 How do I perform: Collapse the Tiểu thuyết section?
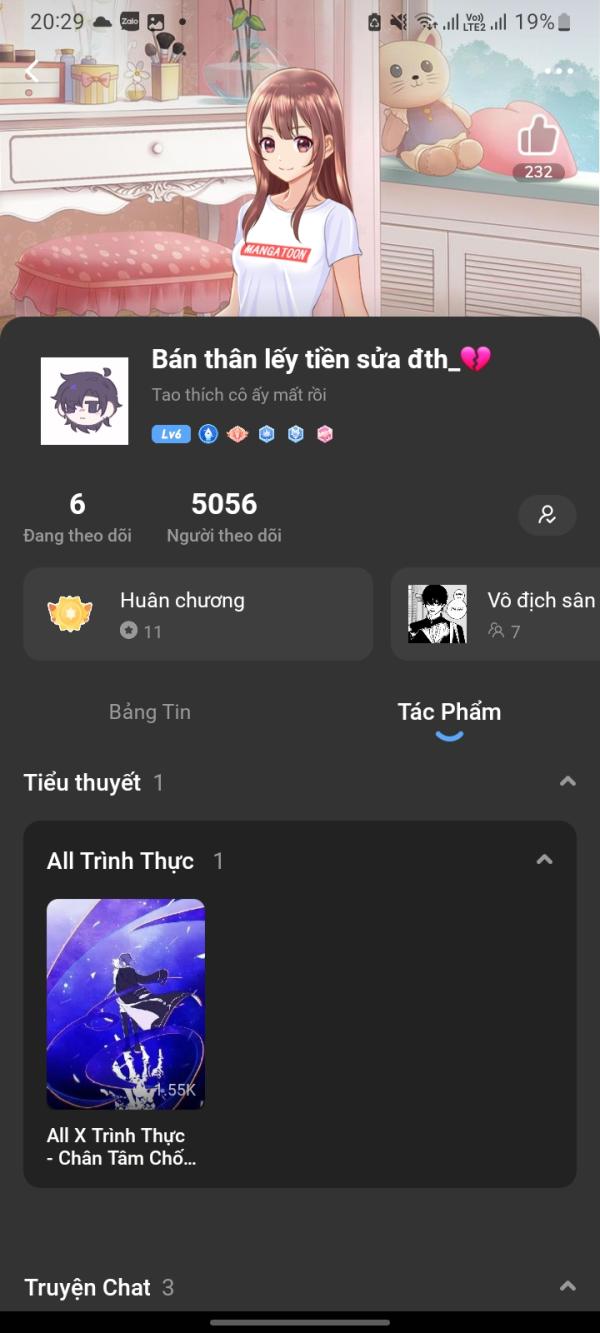point(567,781)
